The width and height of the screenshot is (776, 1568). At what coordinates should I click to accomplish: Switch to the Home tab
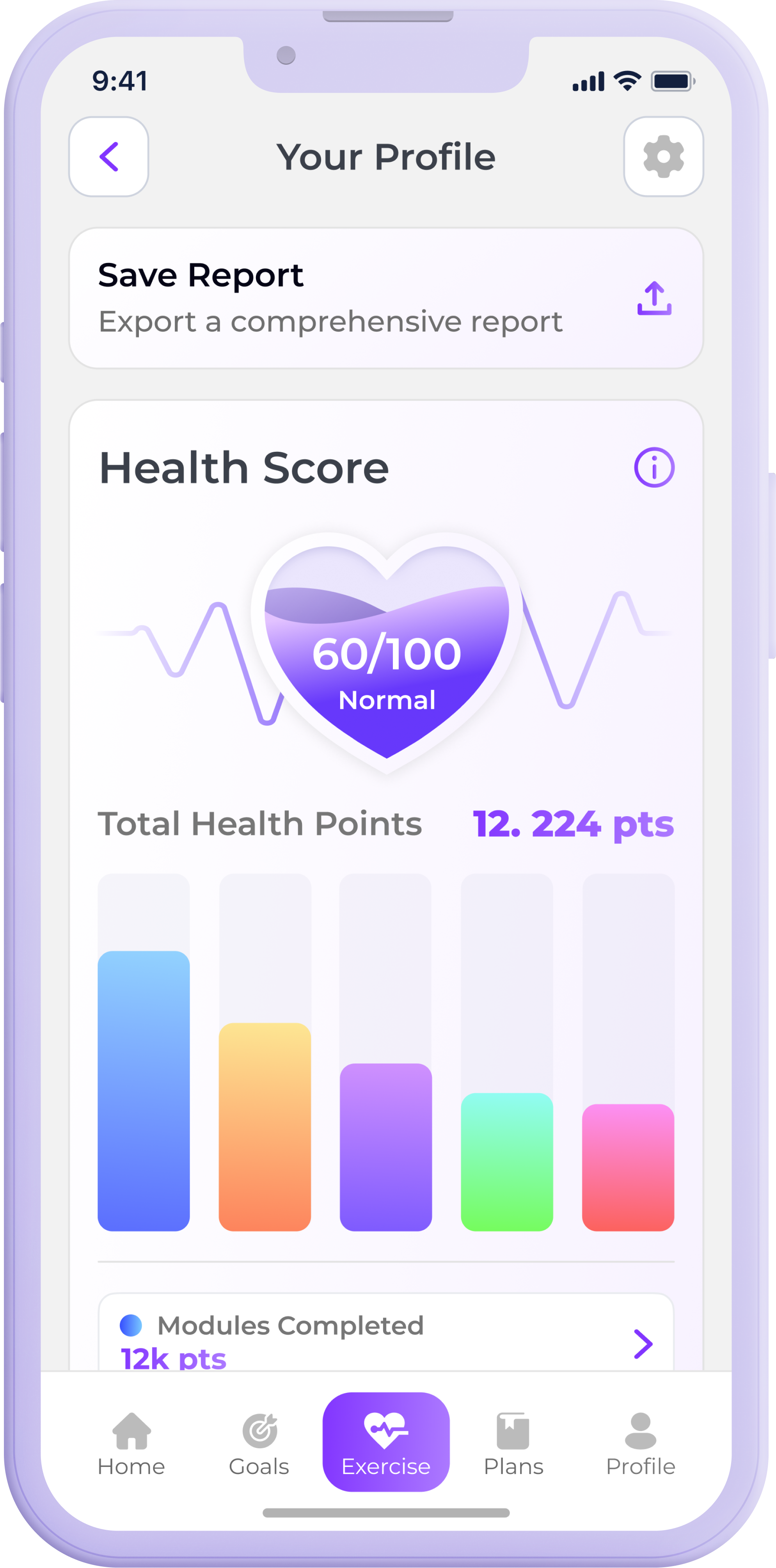click(x=131, y=1443)
